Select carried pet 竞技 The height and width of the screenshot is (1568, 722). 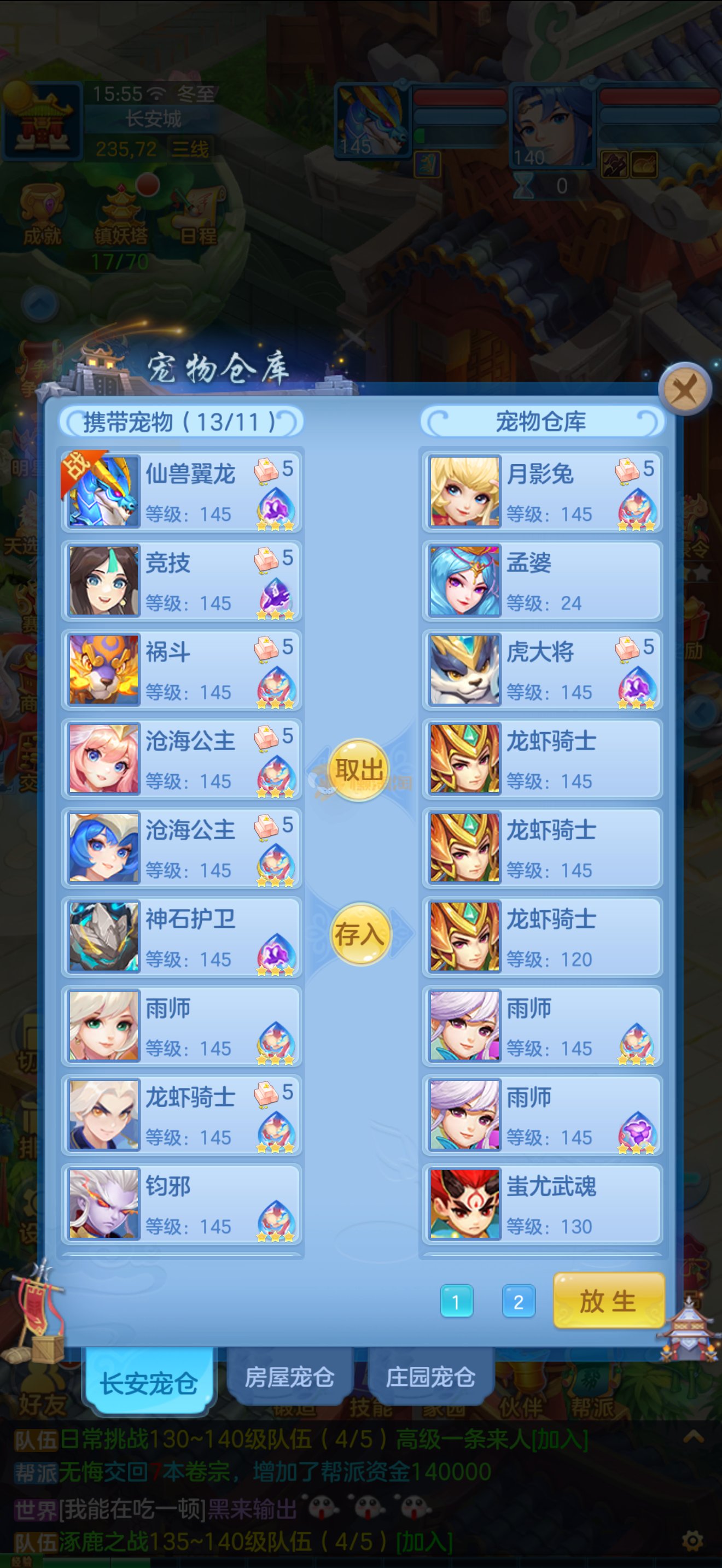[182, 580]
